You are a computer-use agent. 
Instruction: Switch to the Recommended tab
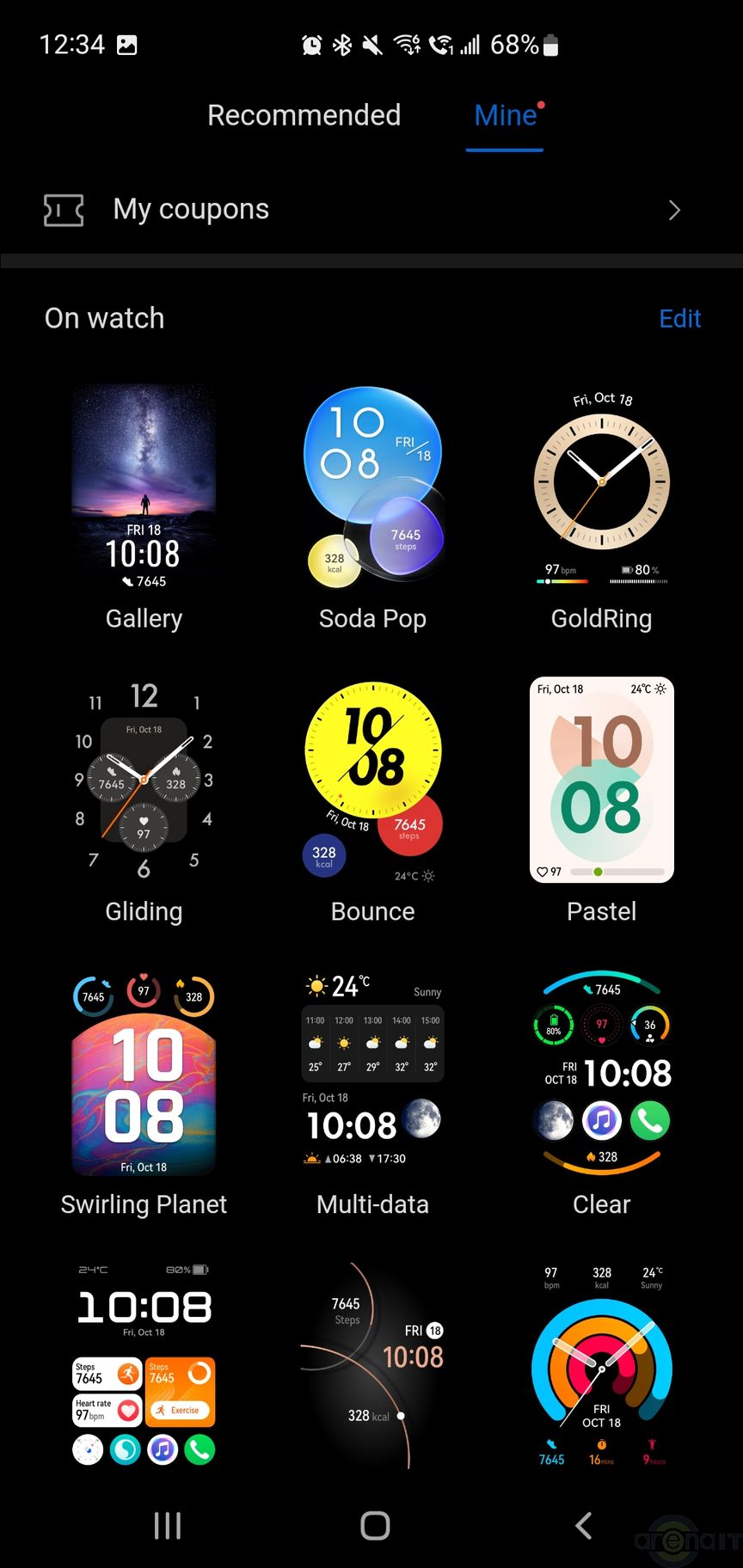pyautogui.click(x=304, y=115)
